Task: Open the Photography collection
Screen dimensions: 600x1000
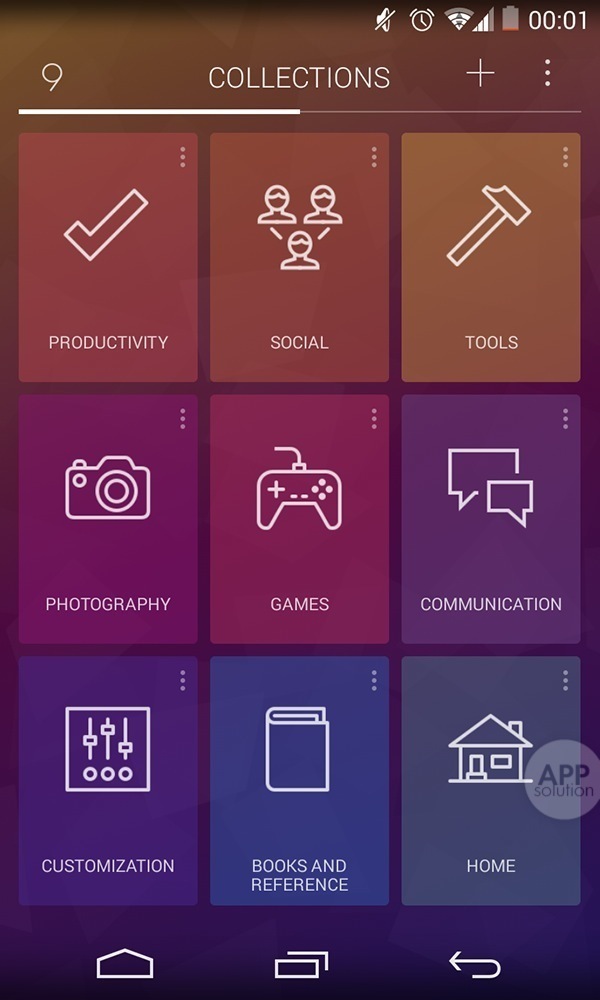Action: pyautogui.click(x=108, y=519)
